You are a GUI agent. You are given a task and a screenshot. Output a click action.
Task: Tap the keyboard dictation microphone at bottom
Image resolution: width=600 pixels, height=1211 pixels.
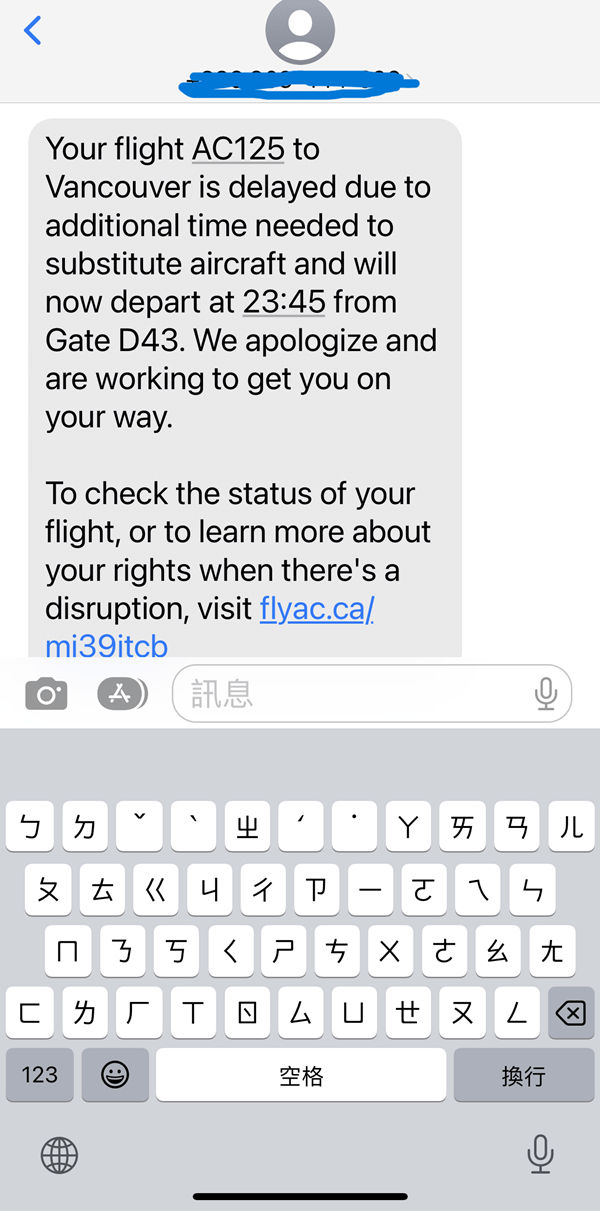[x=540, y=1155]
